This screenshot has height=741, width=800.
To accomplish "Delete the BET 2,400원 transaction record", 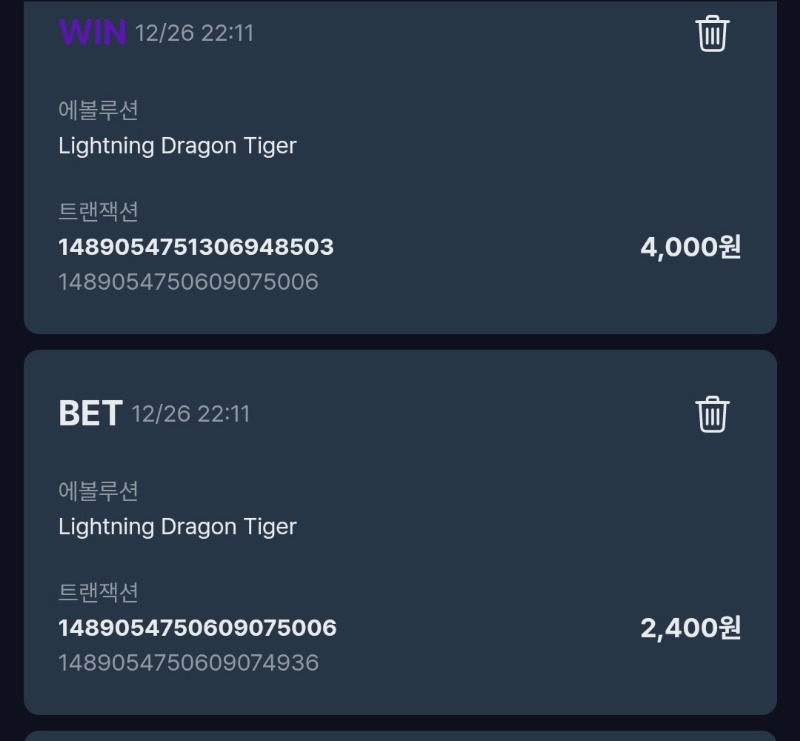I will pyautogui.click(x=712, y=414).
